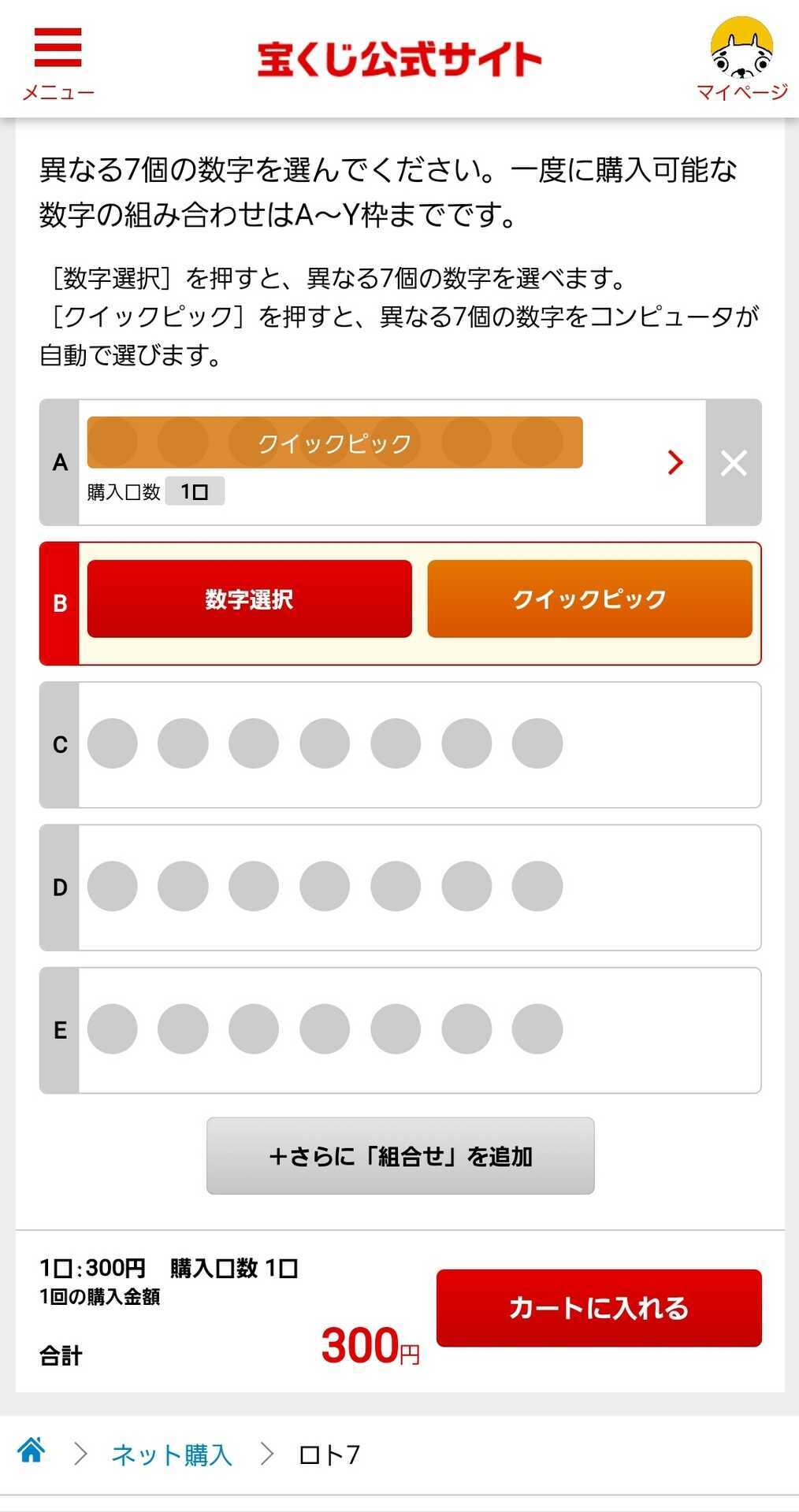Tap 数字選択 in row B
The height and width of the screenshot is (1512, 799).
pos(249,599)
